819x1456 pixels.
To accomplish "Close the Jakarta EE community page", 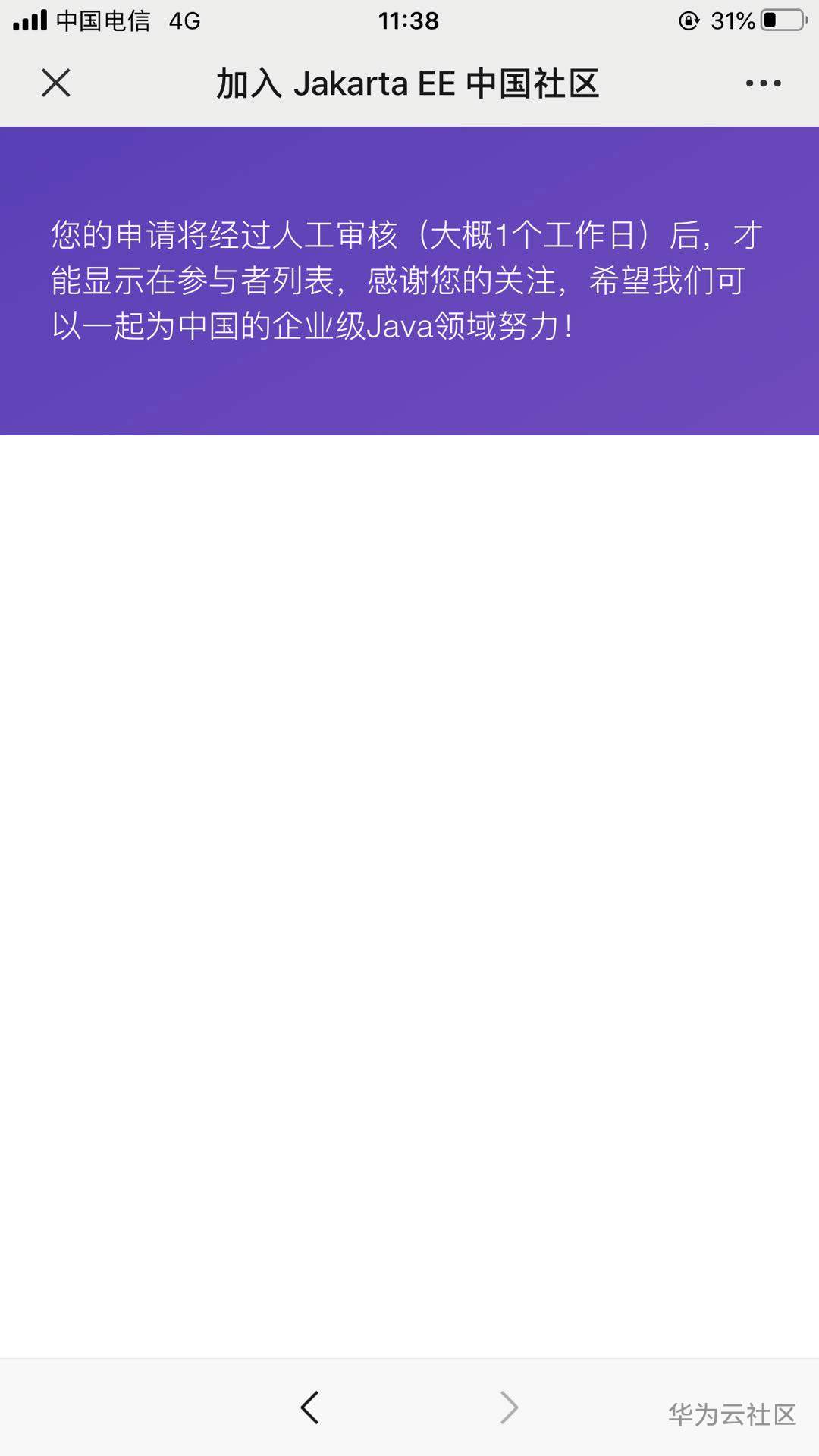I will coord(55,83).
